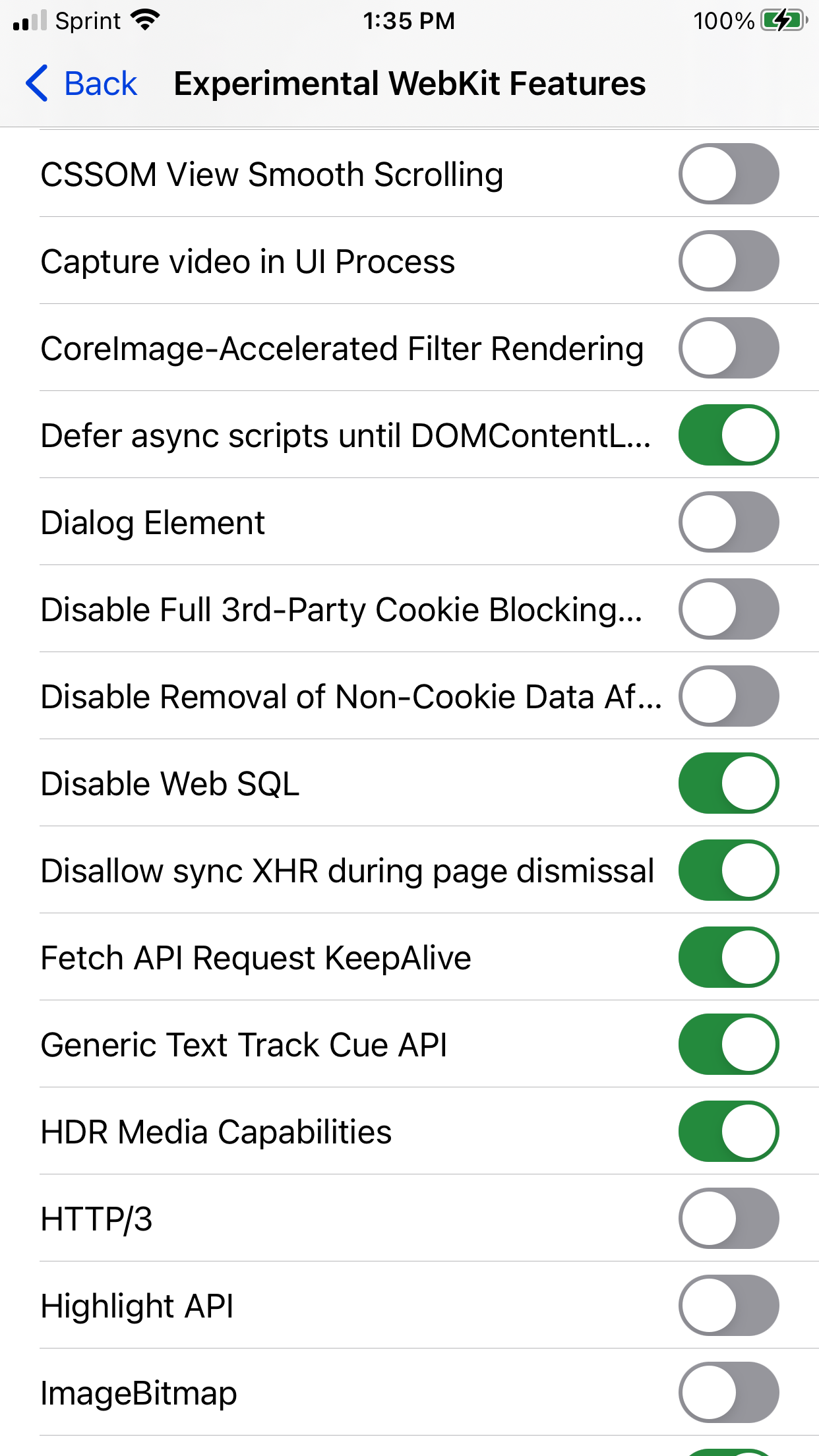Enable CSSOM View Smooth Scrolling
The width and height of the screenshot is (819, 1456).
click(728, 174)
